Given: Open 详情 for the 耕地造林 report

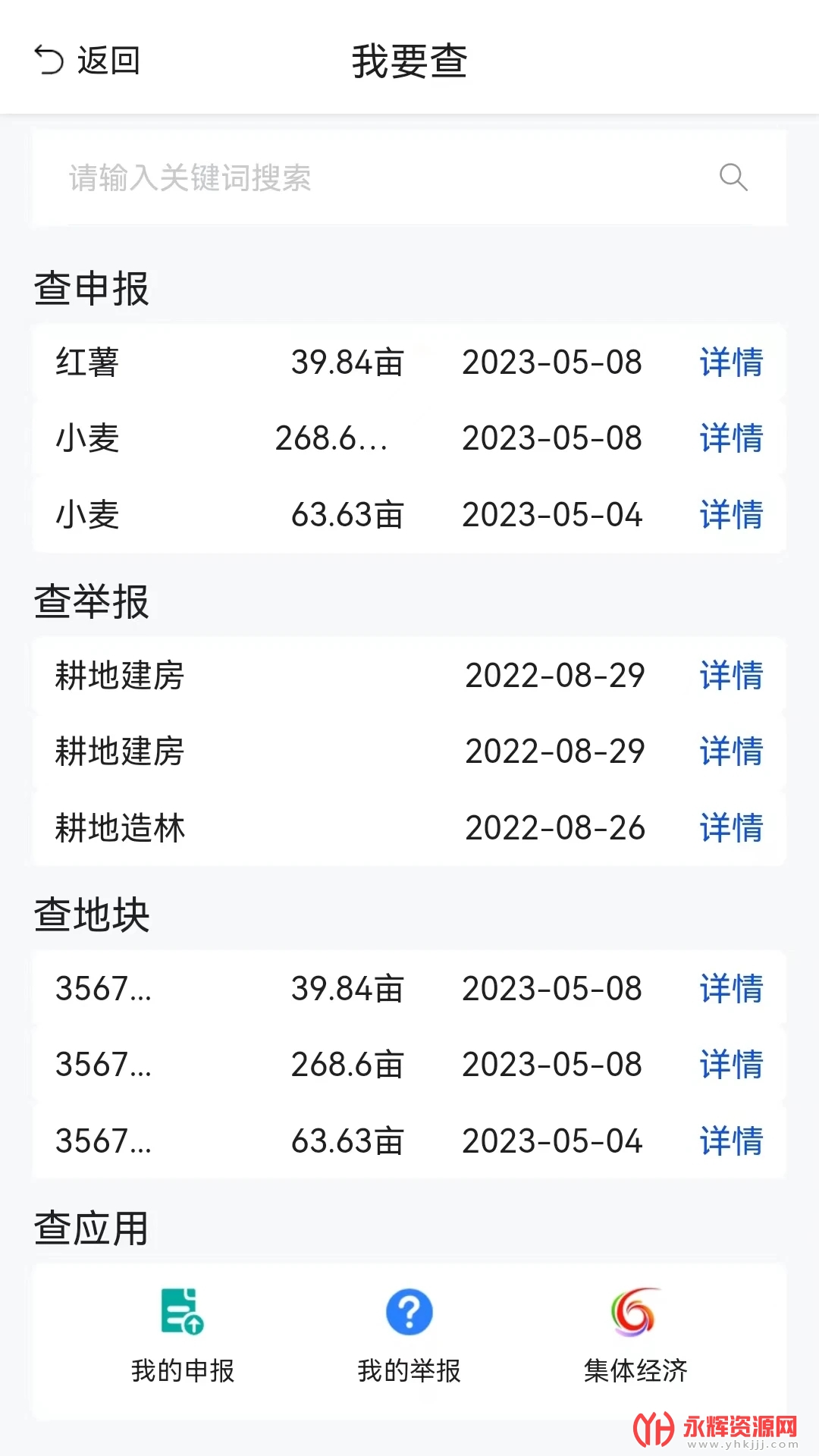Looking at the screenshot, I should tap(731, 828).
